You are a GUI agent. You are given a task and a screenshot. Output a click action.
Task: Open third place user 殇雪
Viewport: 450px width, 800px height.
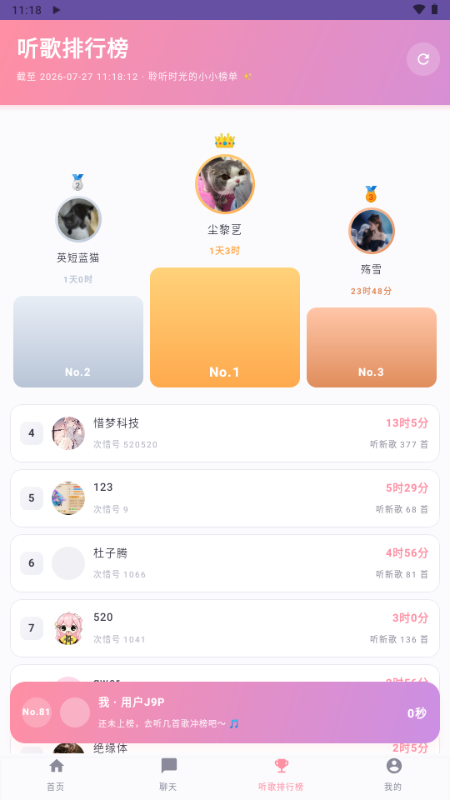click(x=371, y=231)
